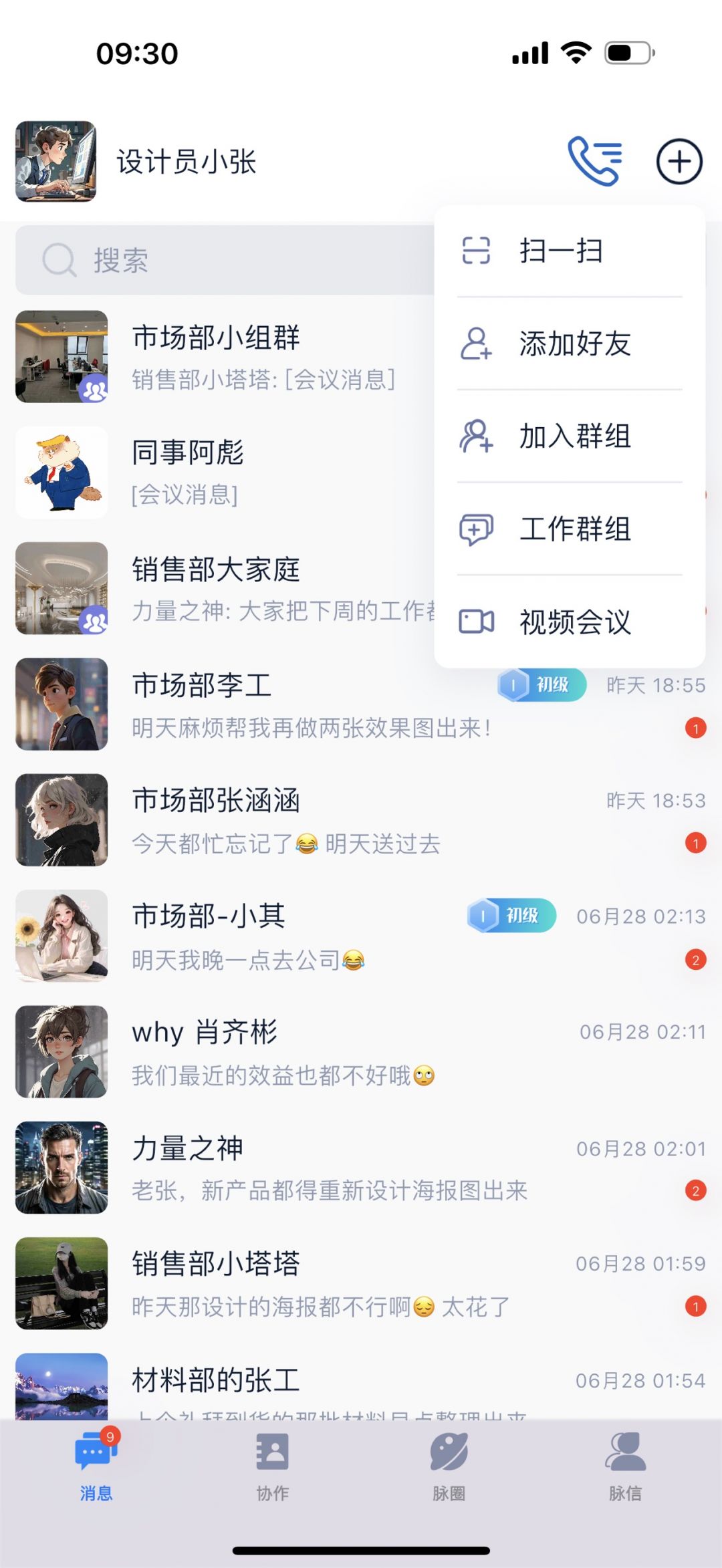Image resolution: width=722 pixels, height=1568 pixels.
Task: Open chat with why 肖齐彬
Action: pyautogui.click(x=361, y=1052)
